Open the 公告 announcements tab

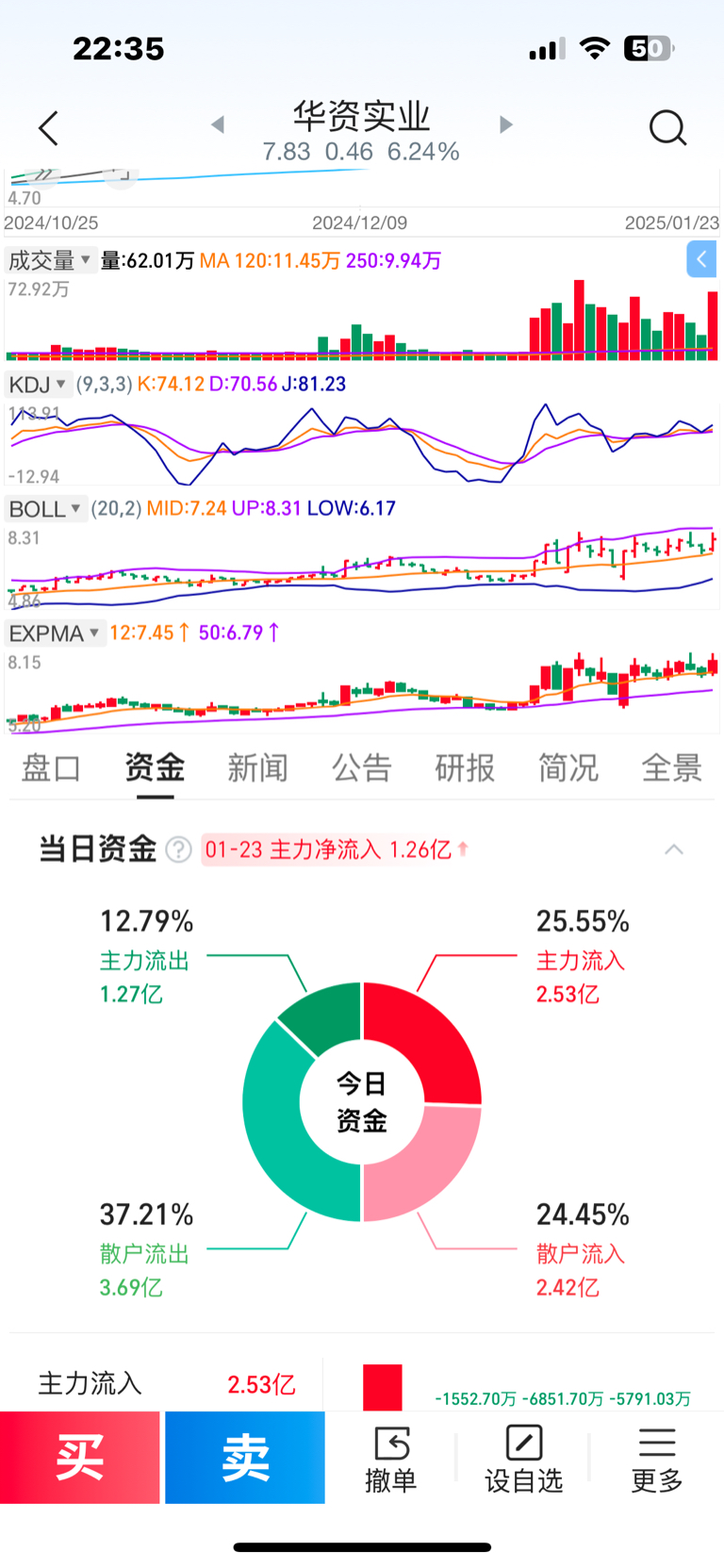pyautogui.click(x=362, y=768)
